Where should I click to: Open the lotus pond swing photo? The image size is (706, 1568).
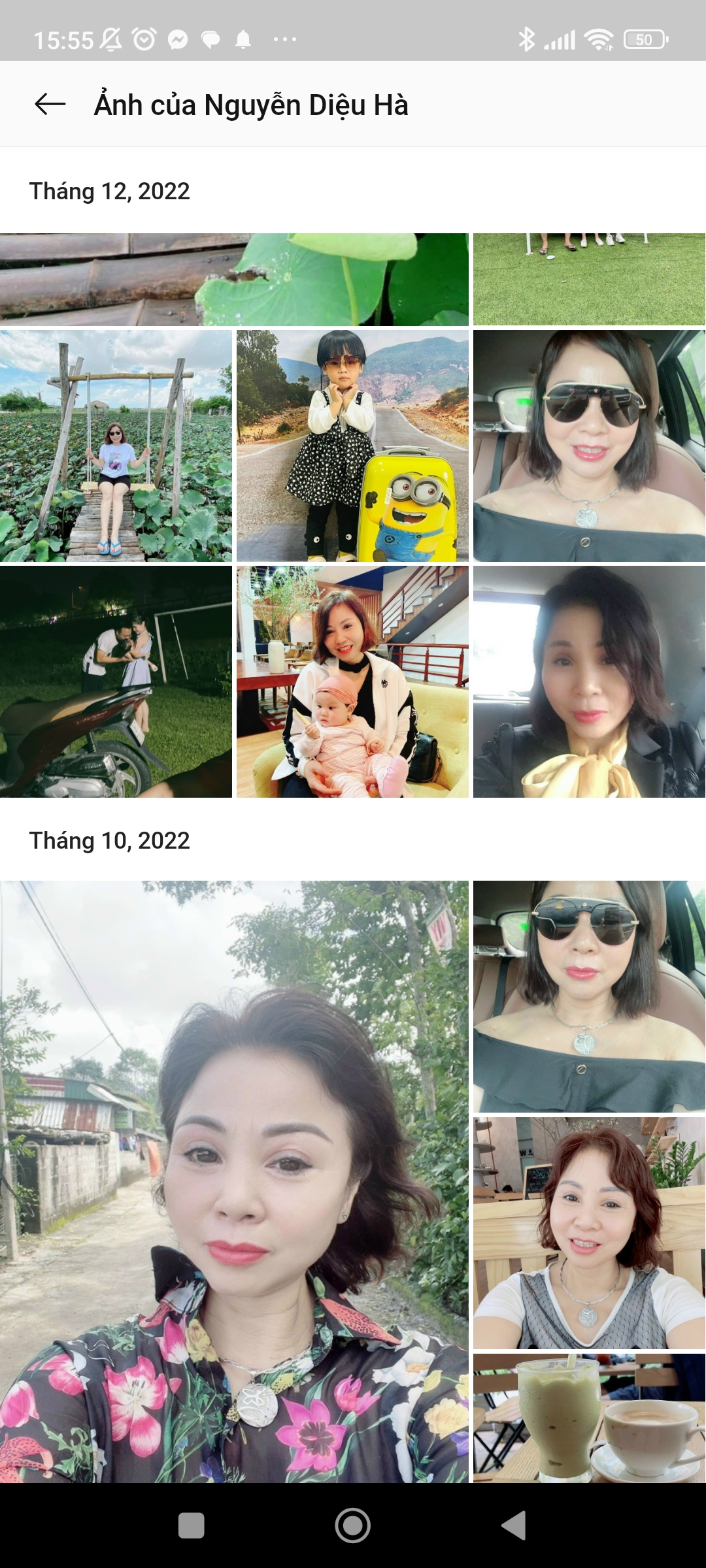(116, 446)
